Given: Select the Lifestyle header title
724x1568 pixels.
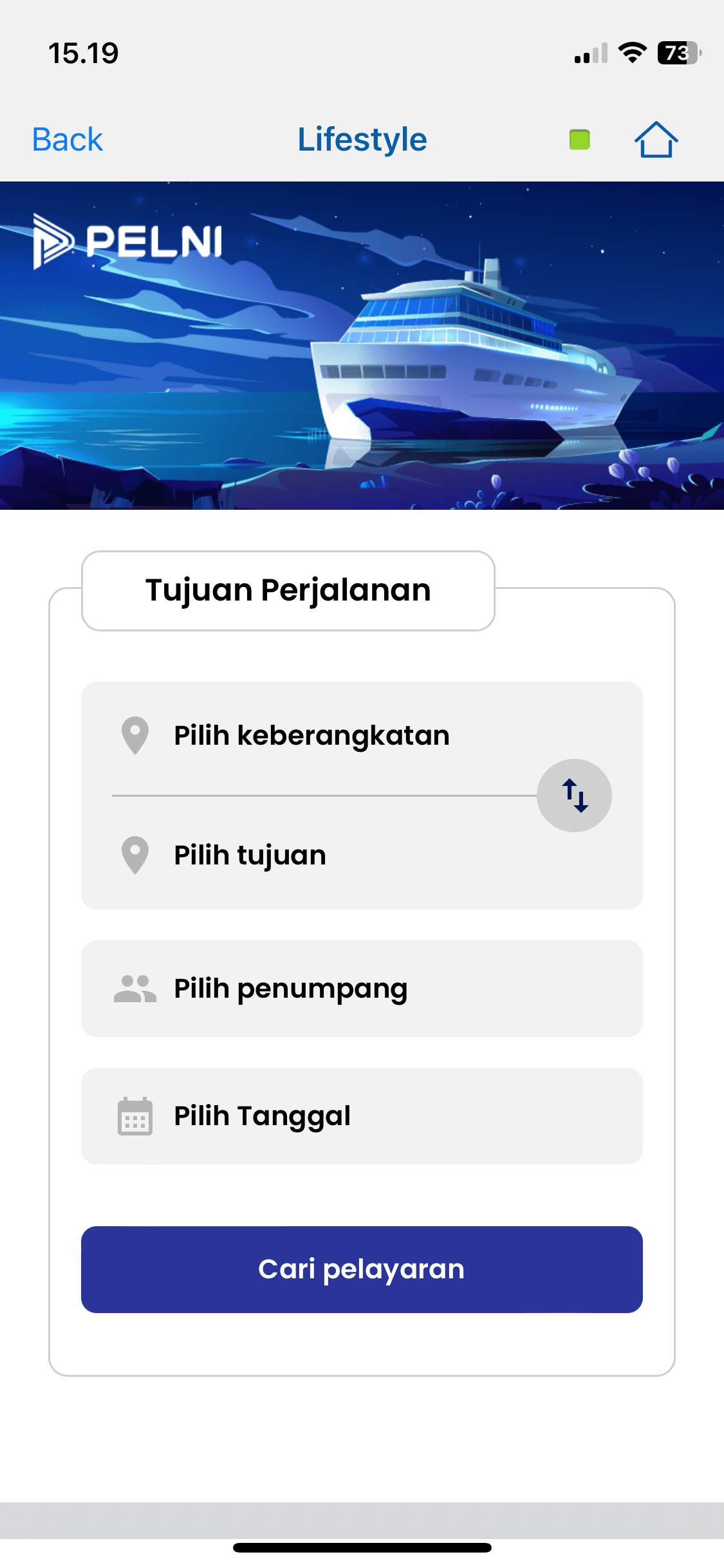Looking at the screenshot, I should [x=362, y=139].
